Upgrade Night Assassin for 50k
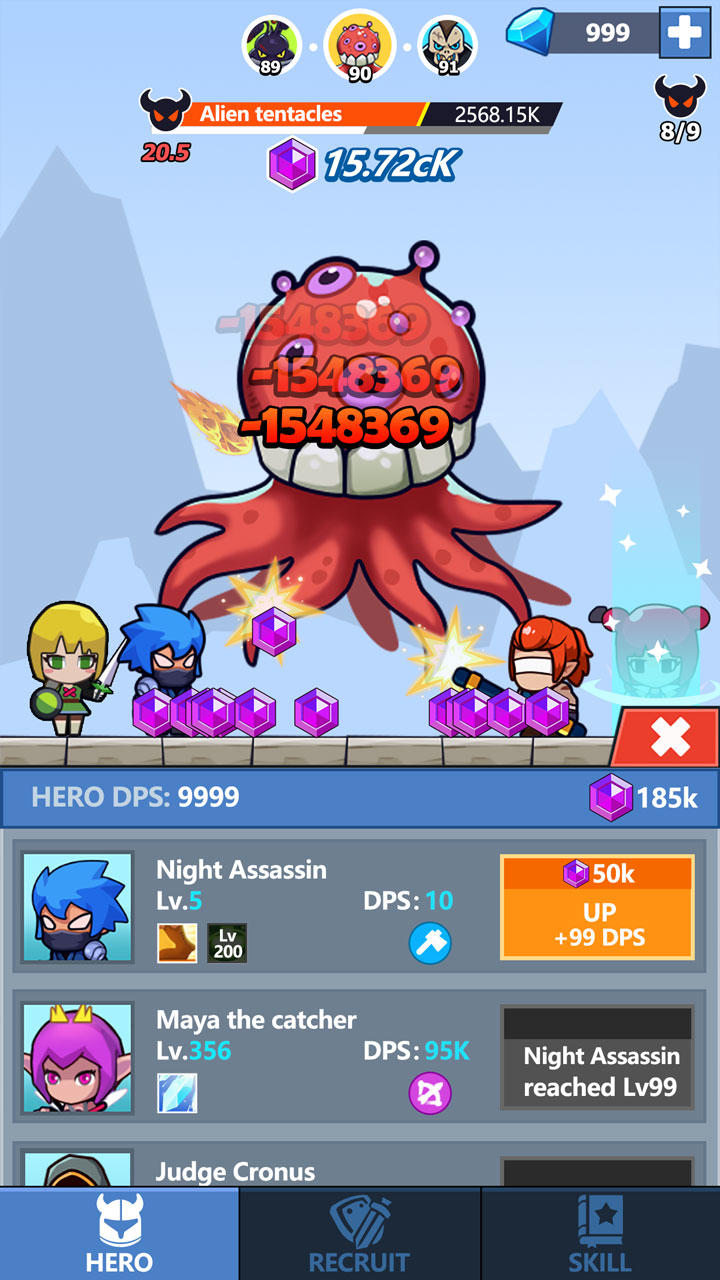 coord(597,907)
